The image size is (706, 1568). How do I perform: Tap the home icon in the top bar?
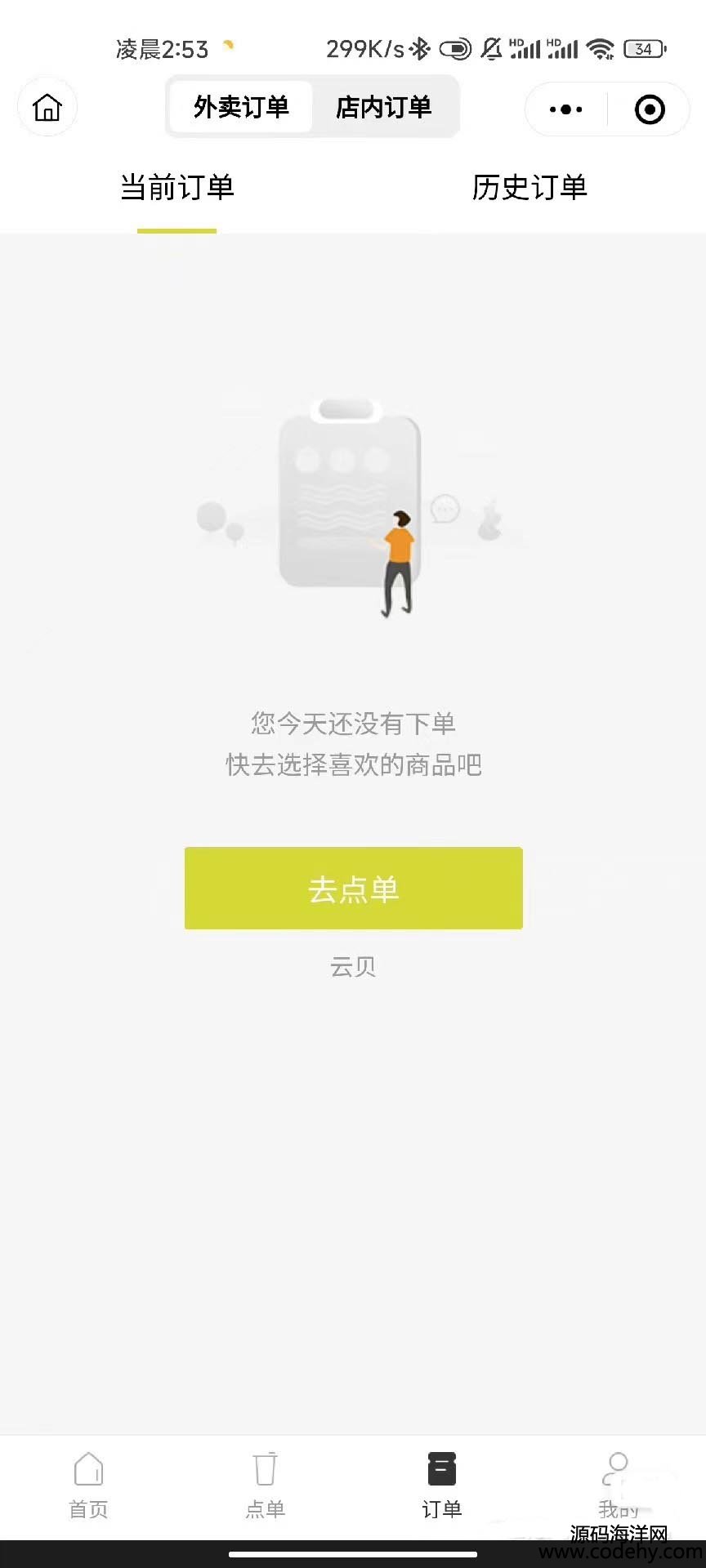click(x=47, y=107)
